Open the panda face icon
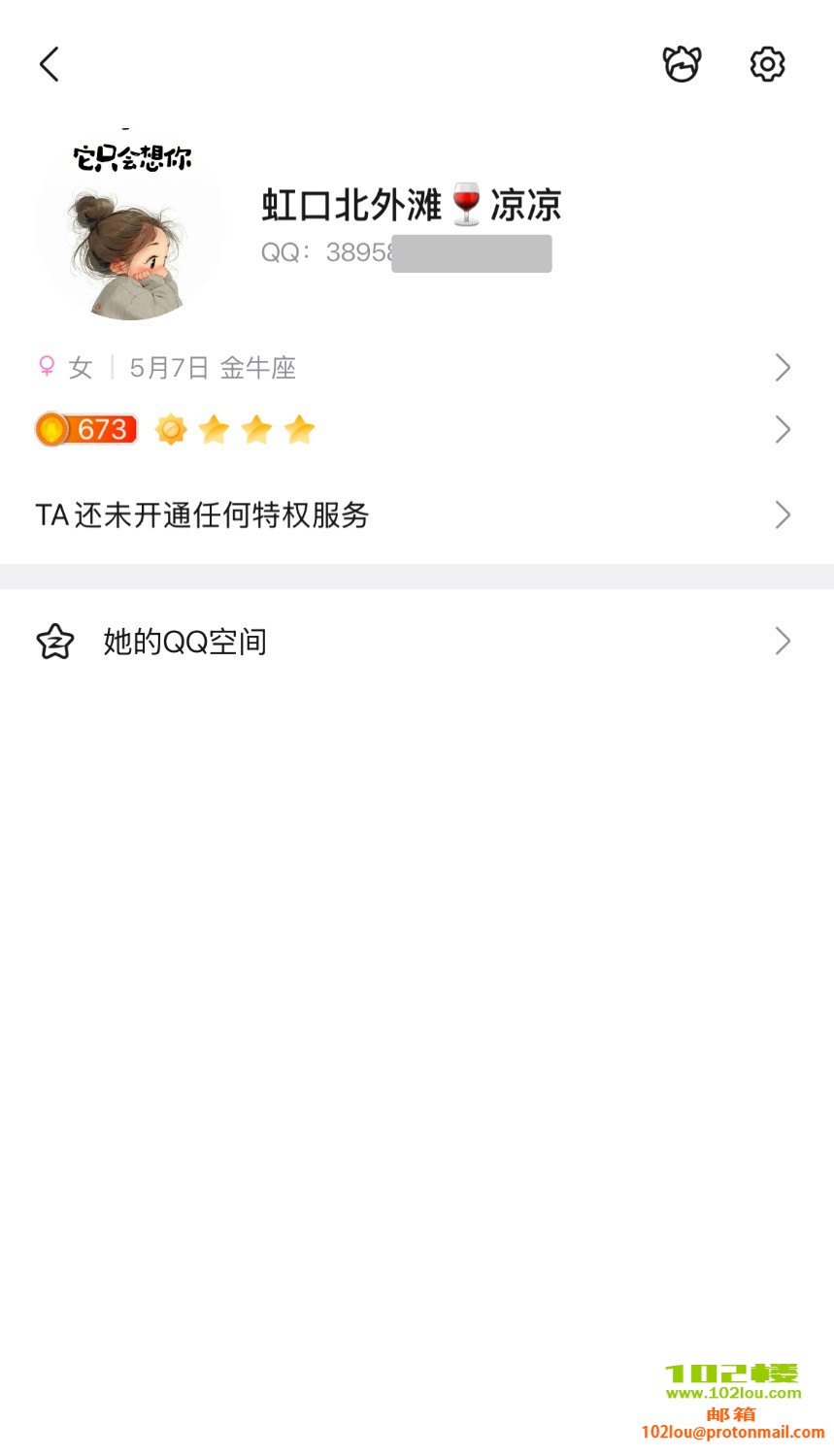 pos(682,64)
